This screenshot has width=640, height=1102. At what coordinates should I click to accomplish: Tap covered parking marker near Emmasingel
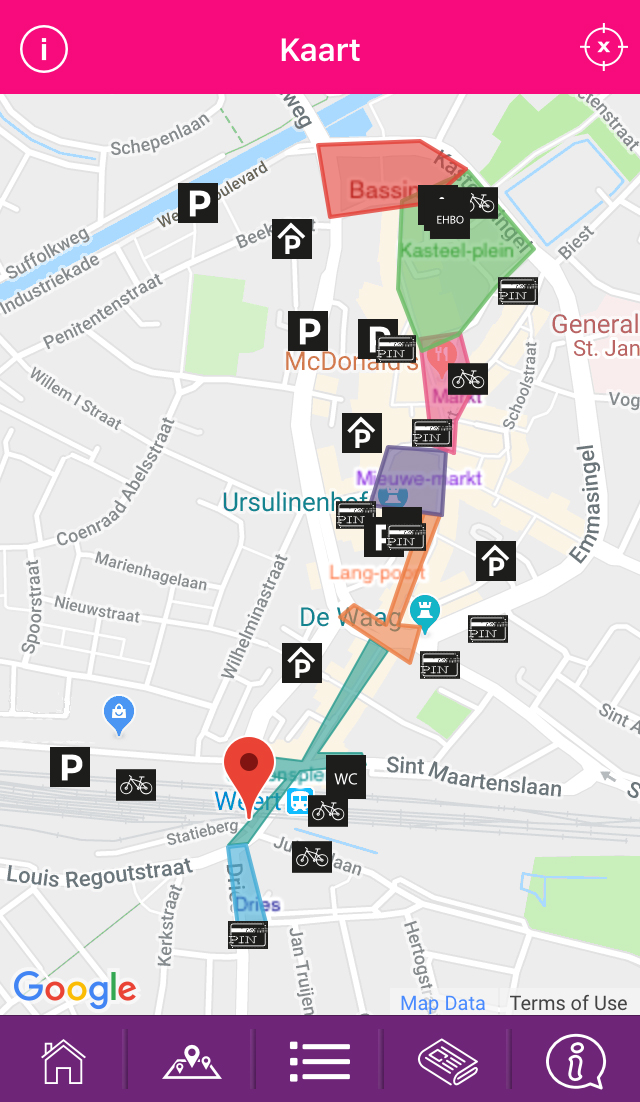click(496, 561)
